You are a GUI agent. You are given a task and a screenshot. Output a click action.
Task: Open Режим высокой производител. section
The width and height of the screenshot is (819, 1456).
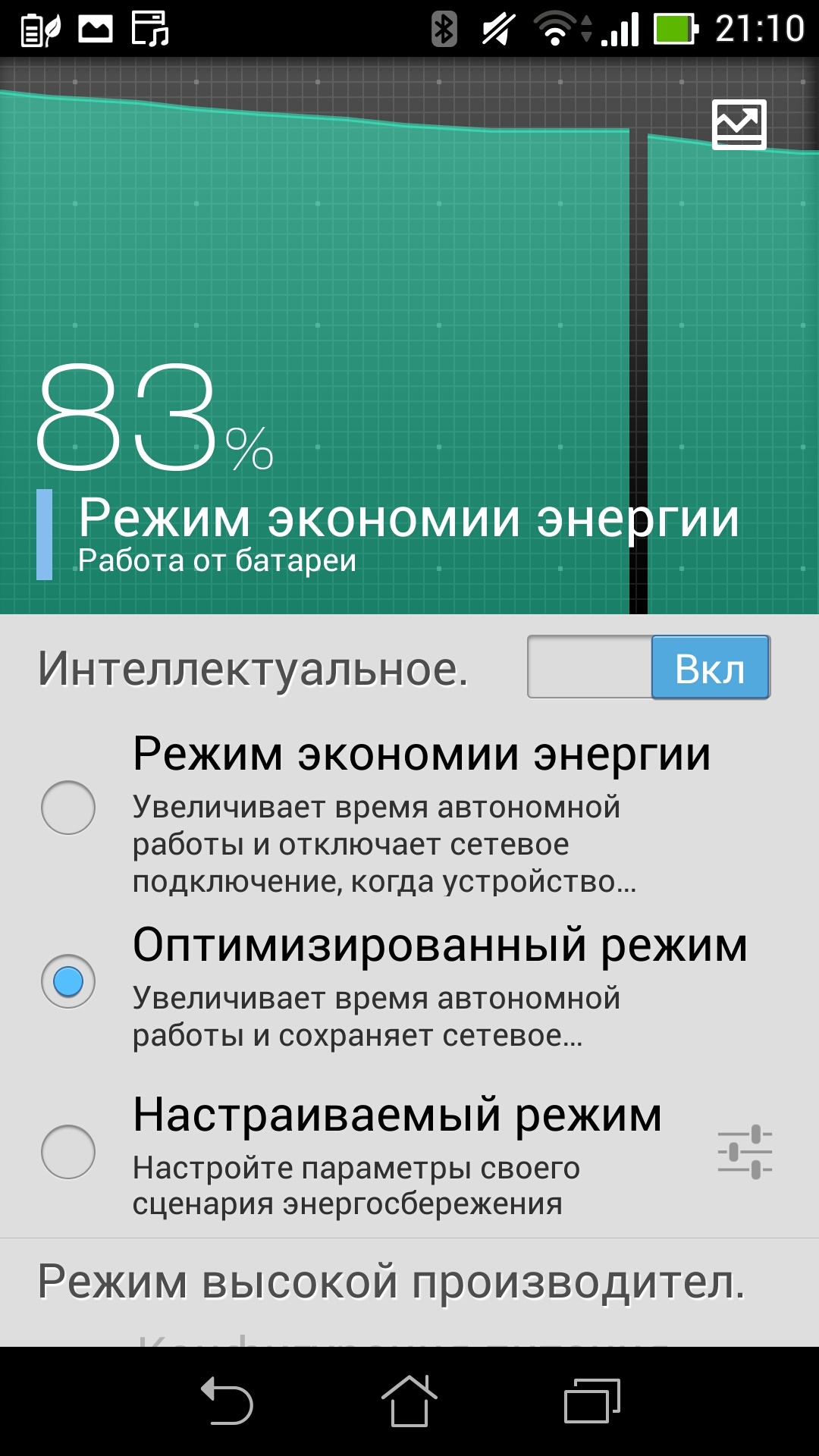[x=391, y=1282]
